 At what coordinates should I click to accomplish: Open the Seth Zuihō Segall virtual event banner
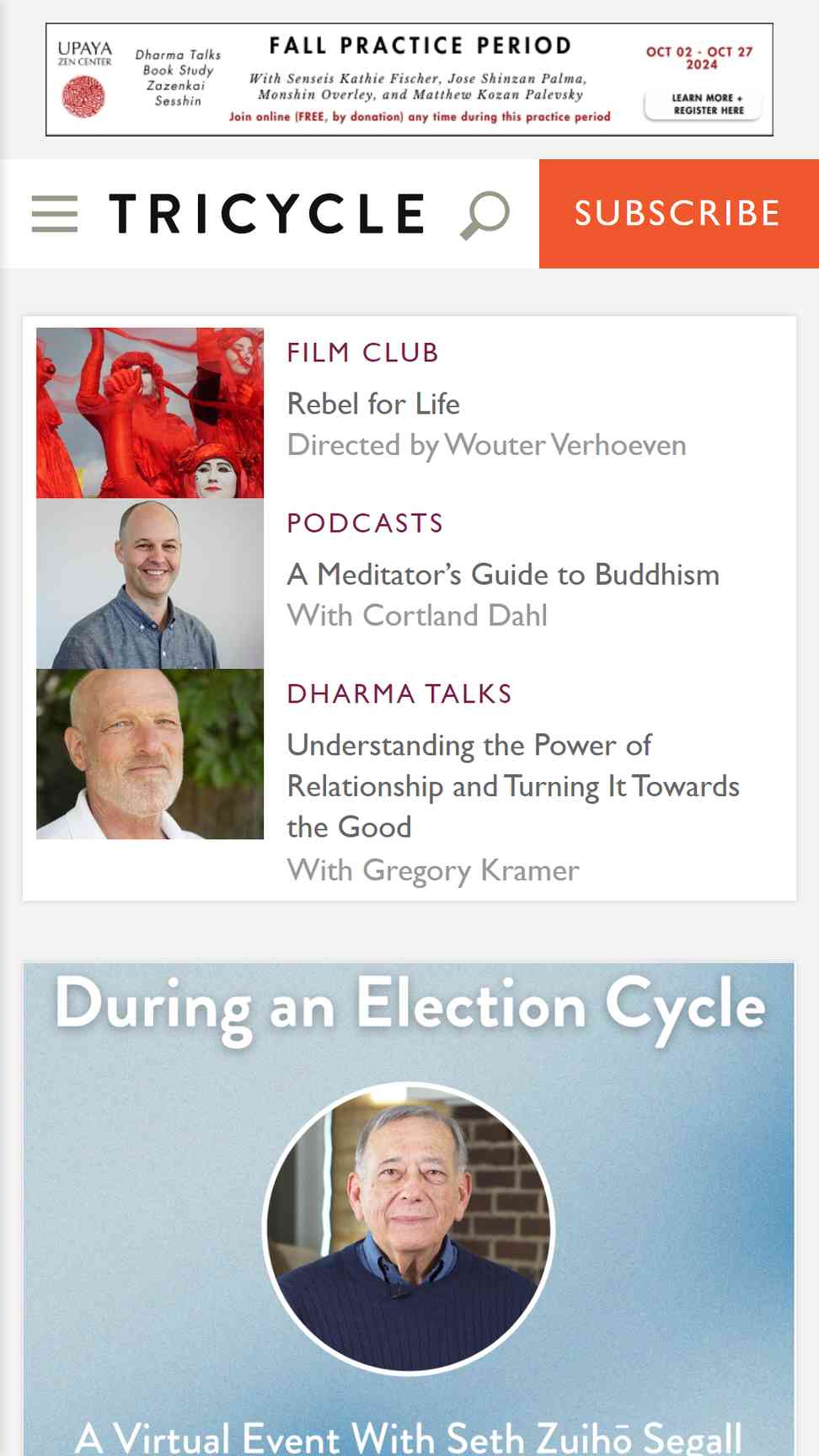pos(409,1209)
